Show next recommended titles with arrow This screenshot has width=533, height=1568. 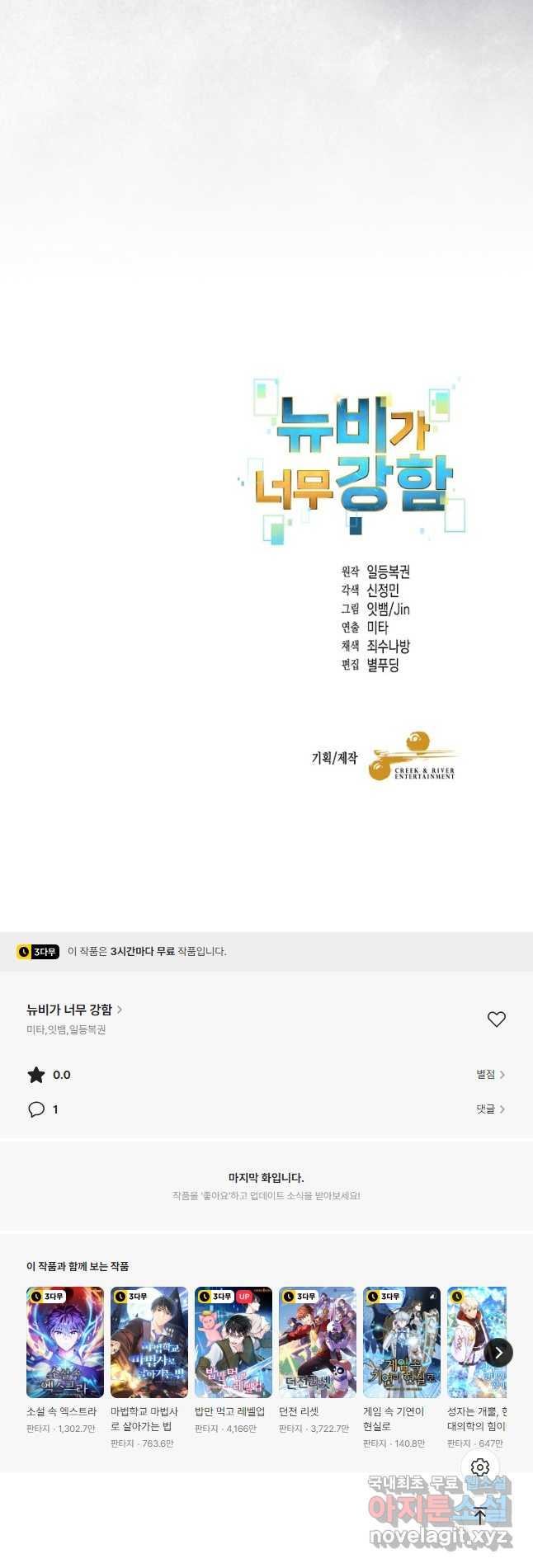pos(498,1352)
